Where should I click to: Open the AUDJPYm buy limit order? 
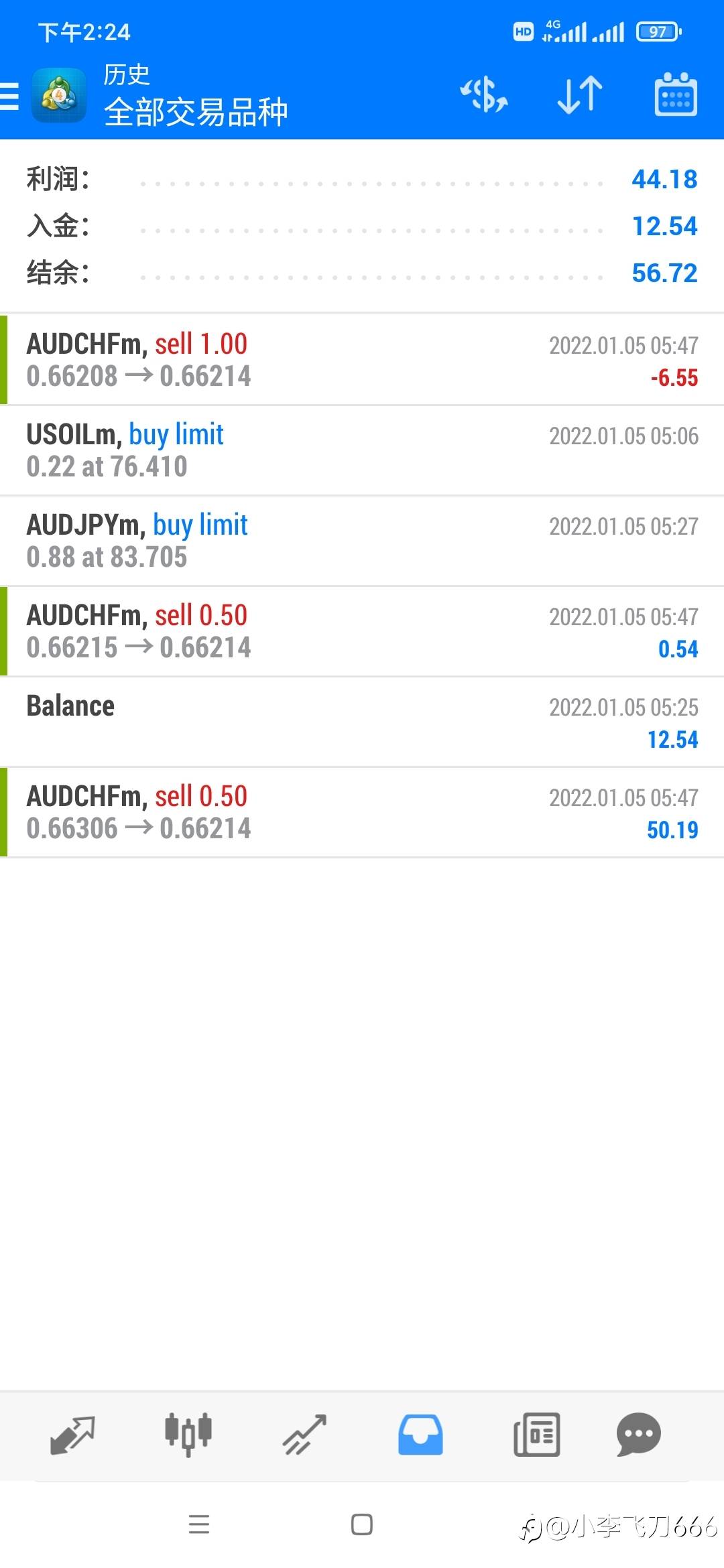pos(362,541)
